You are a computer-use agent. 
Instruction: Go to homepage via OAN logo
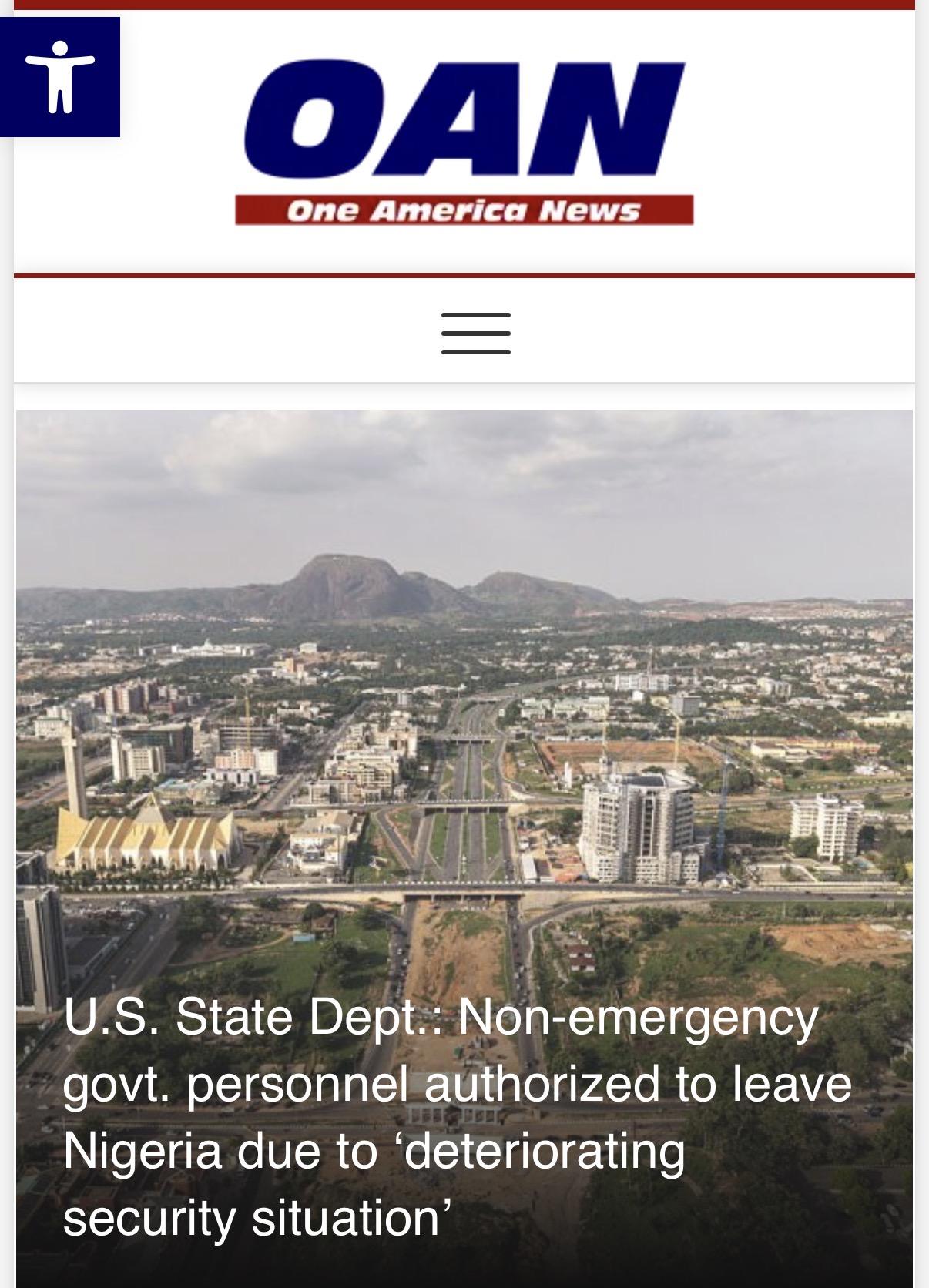[464, 142]
